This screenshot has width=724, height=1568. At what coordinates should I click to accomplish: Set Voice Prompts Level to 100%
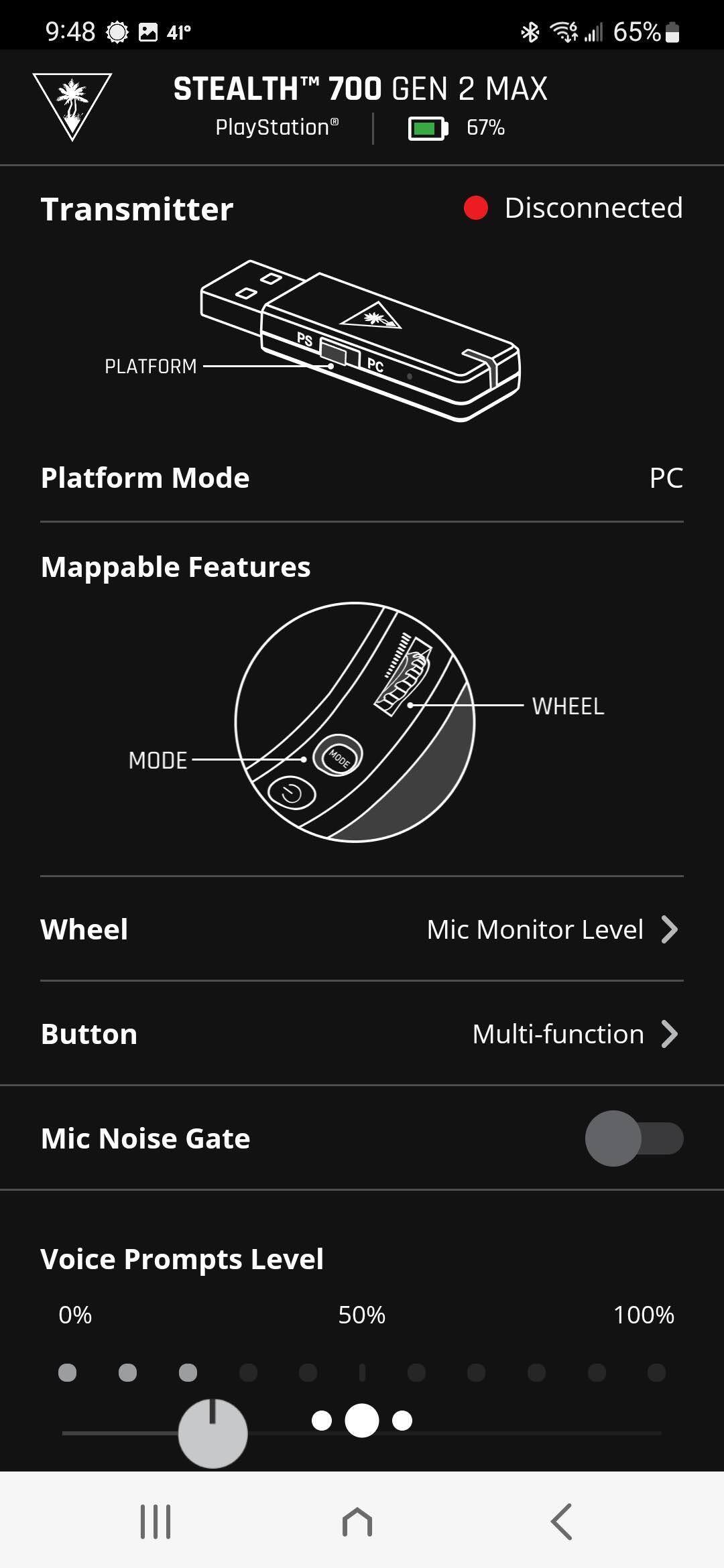pos(656,1372)
